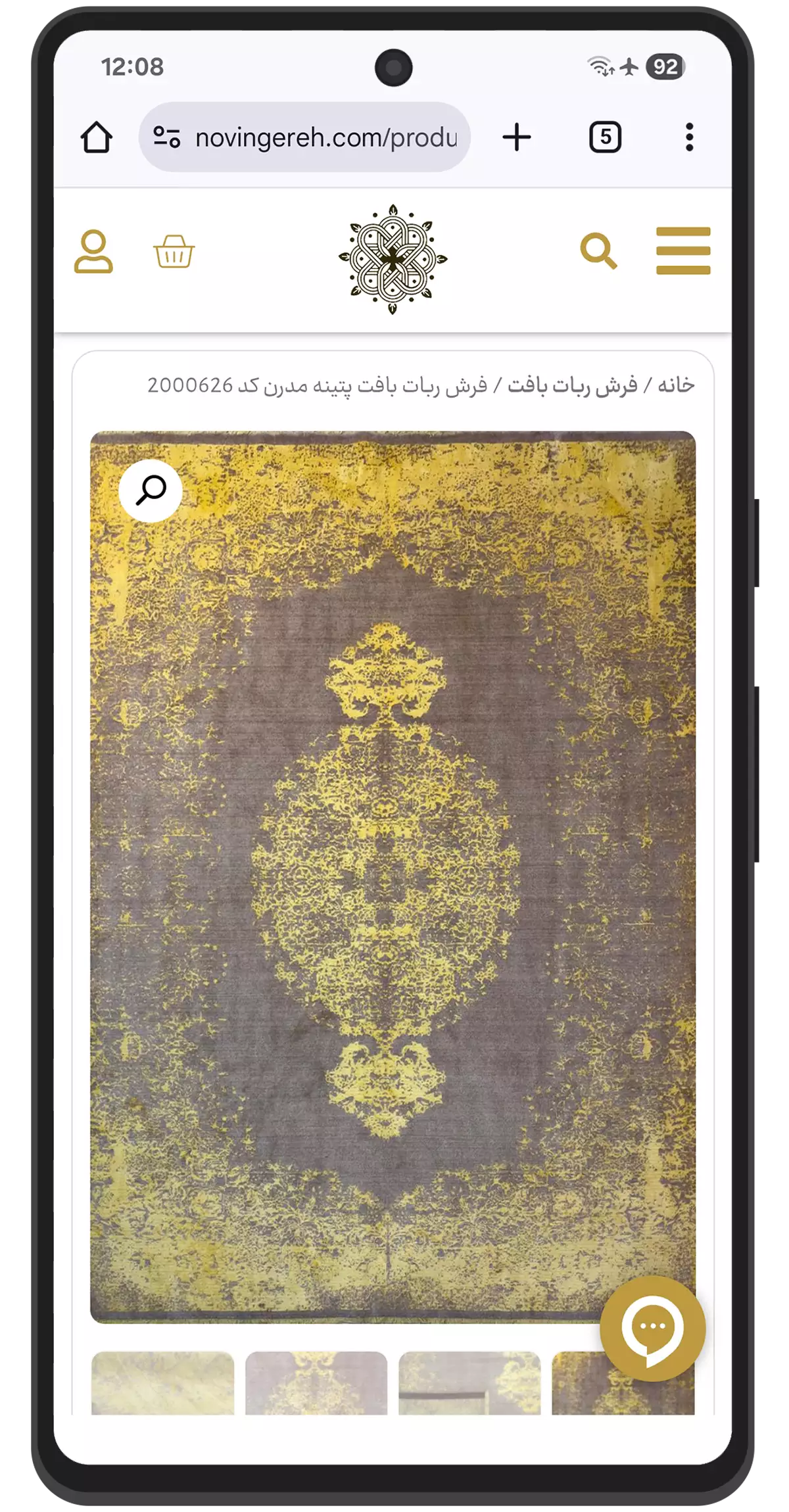
Task: Open the browser home page
Action: [x=97, y=137]
